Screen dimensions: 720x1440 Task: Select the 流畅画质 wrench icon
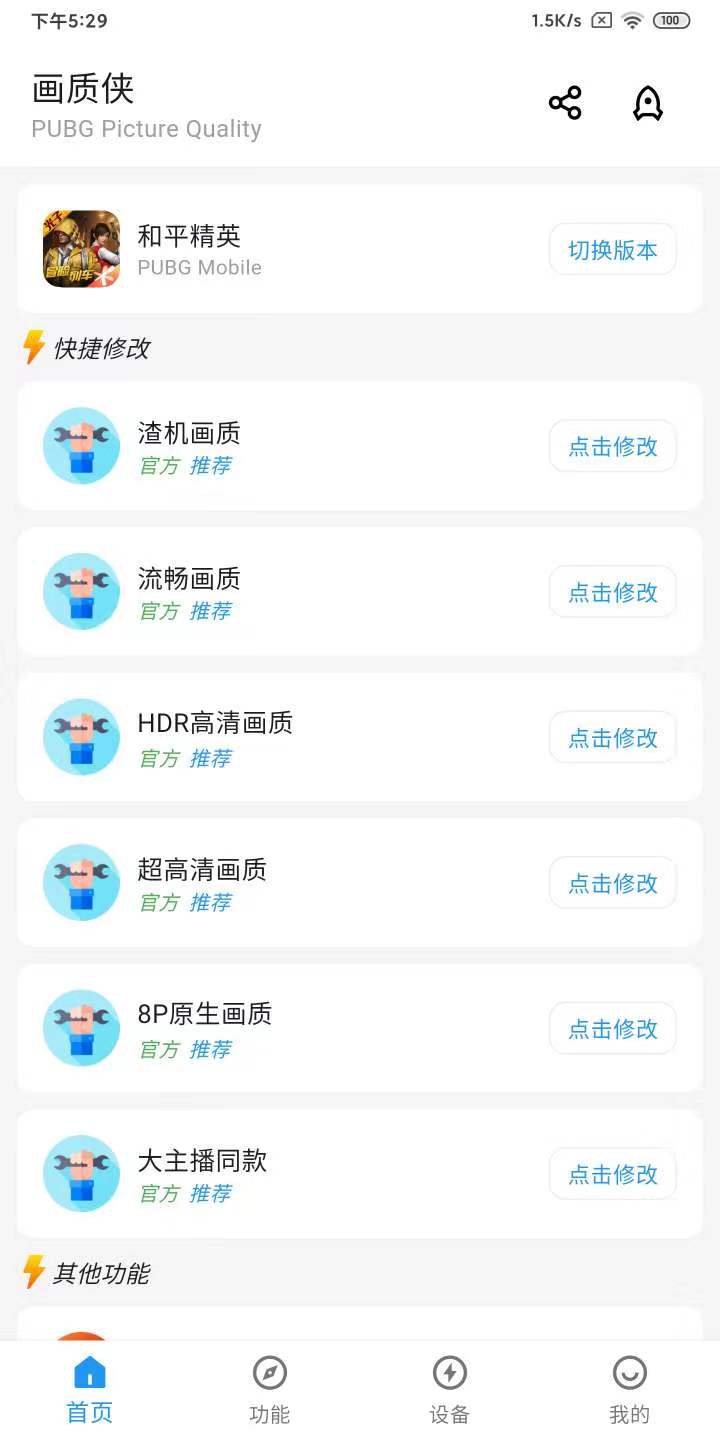coord(81,591)
